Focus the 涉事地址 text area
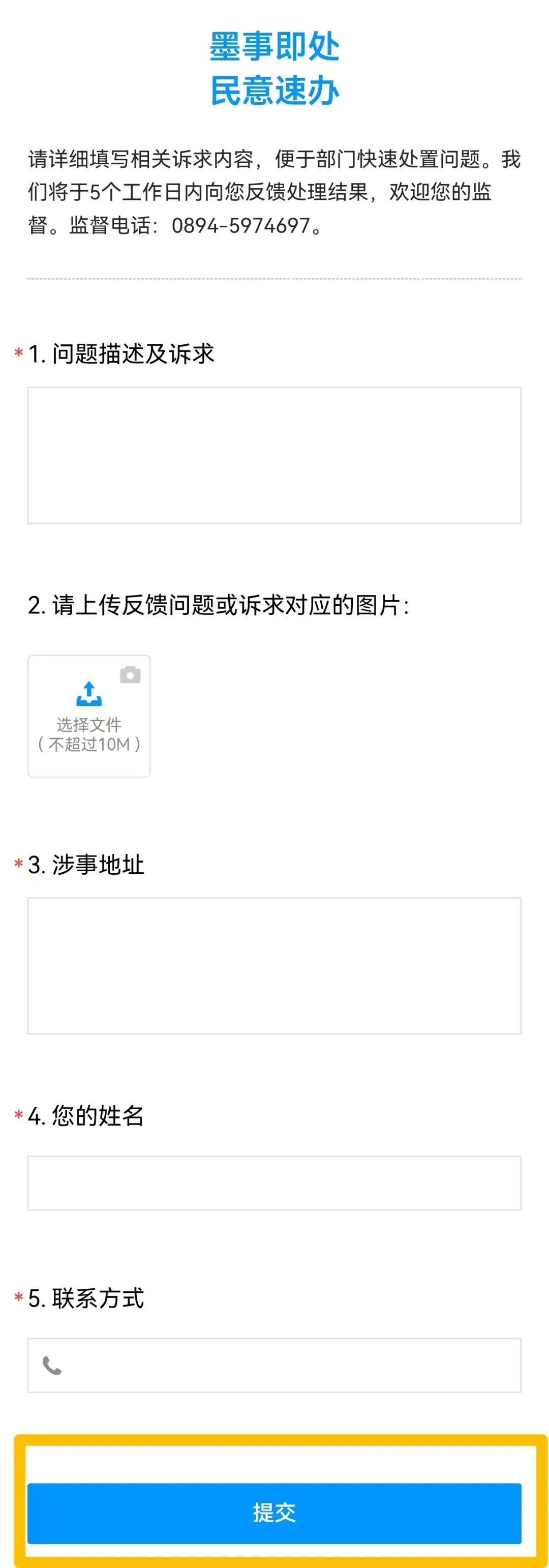The width and height of the screenshot is (549, 1568). [274, 965]
